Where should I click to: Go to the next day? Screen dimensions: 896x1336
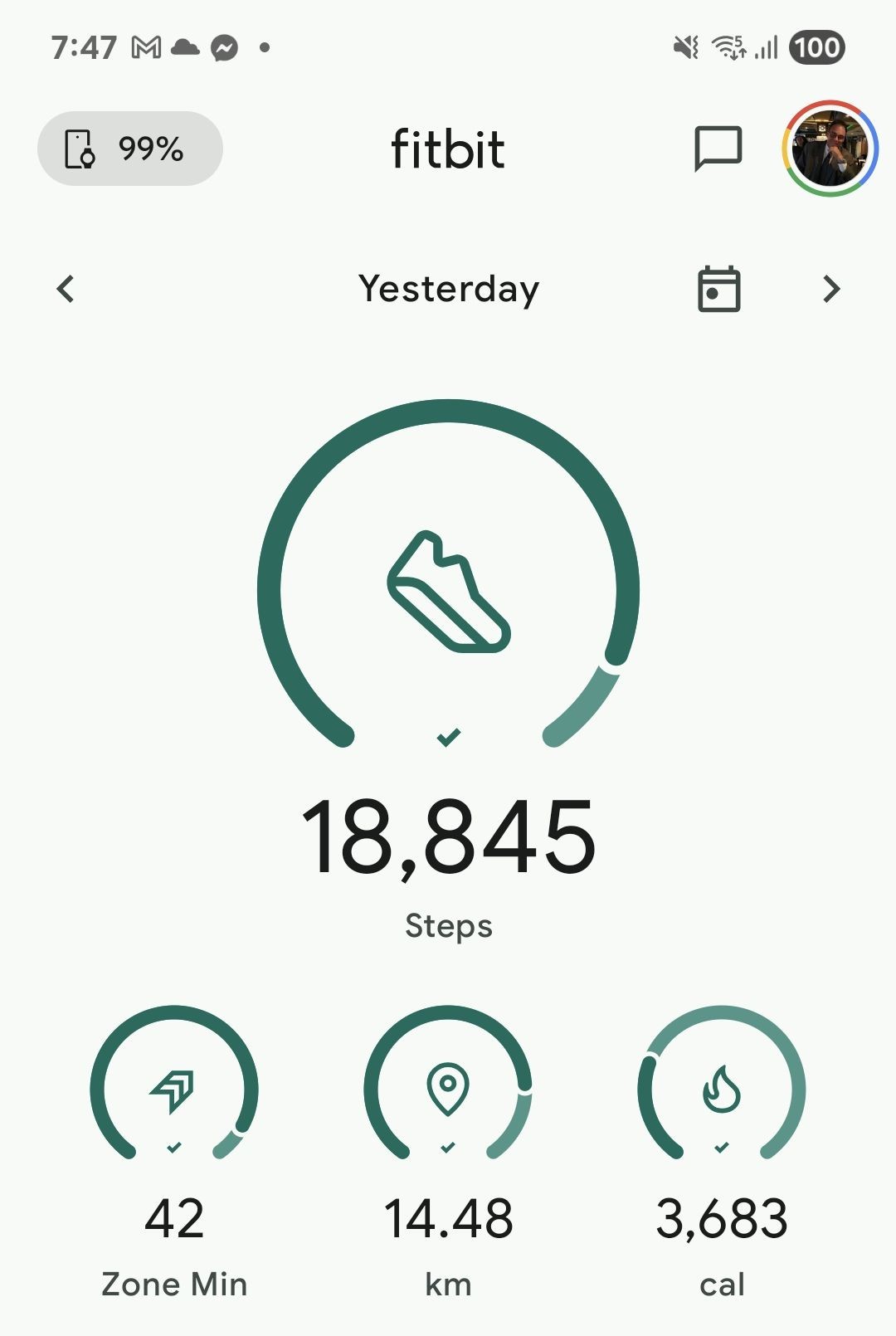[831, 289]
